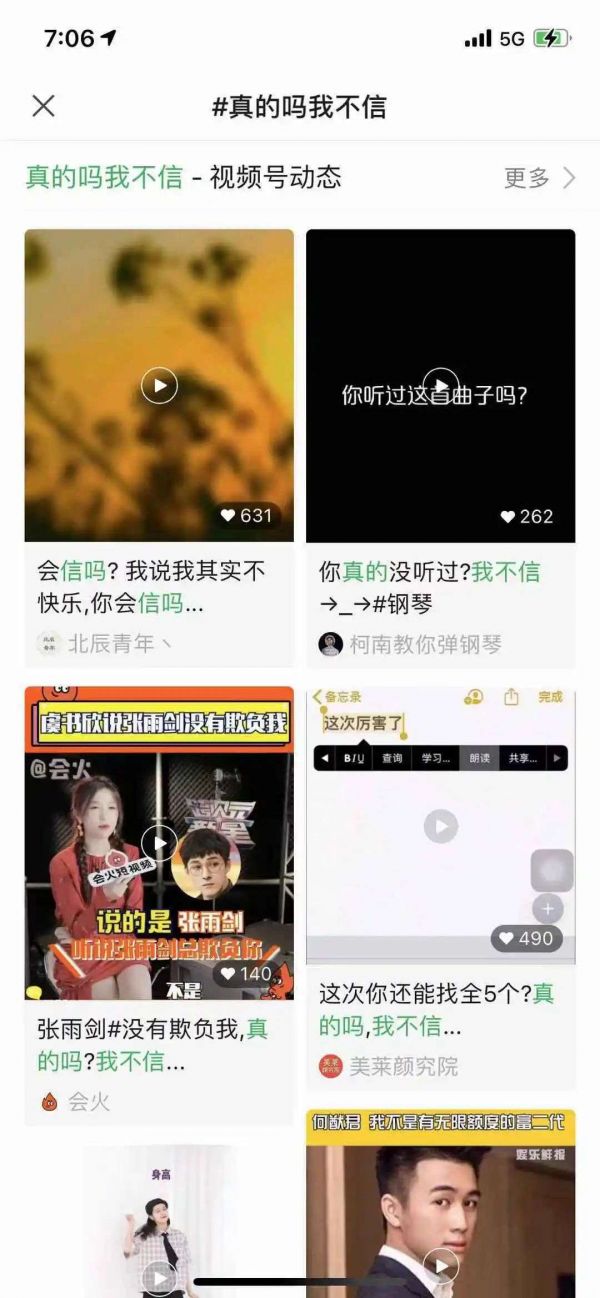Play the 你听过这首曲子吗 piano video
Screen dimensions: 600x1298
coord(440,385)
